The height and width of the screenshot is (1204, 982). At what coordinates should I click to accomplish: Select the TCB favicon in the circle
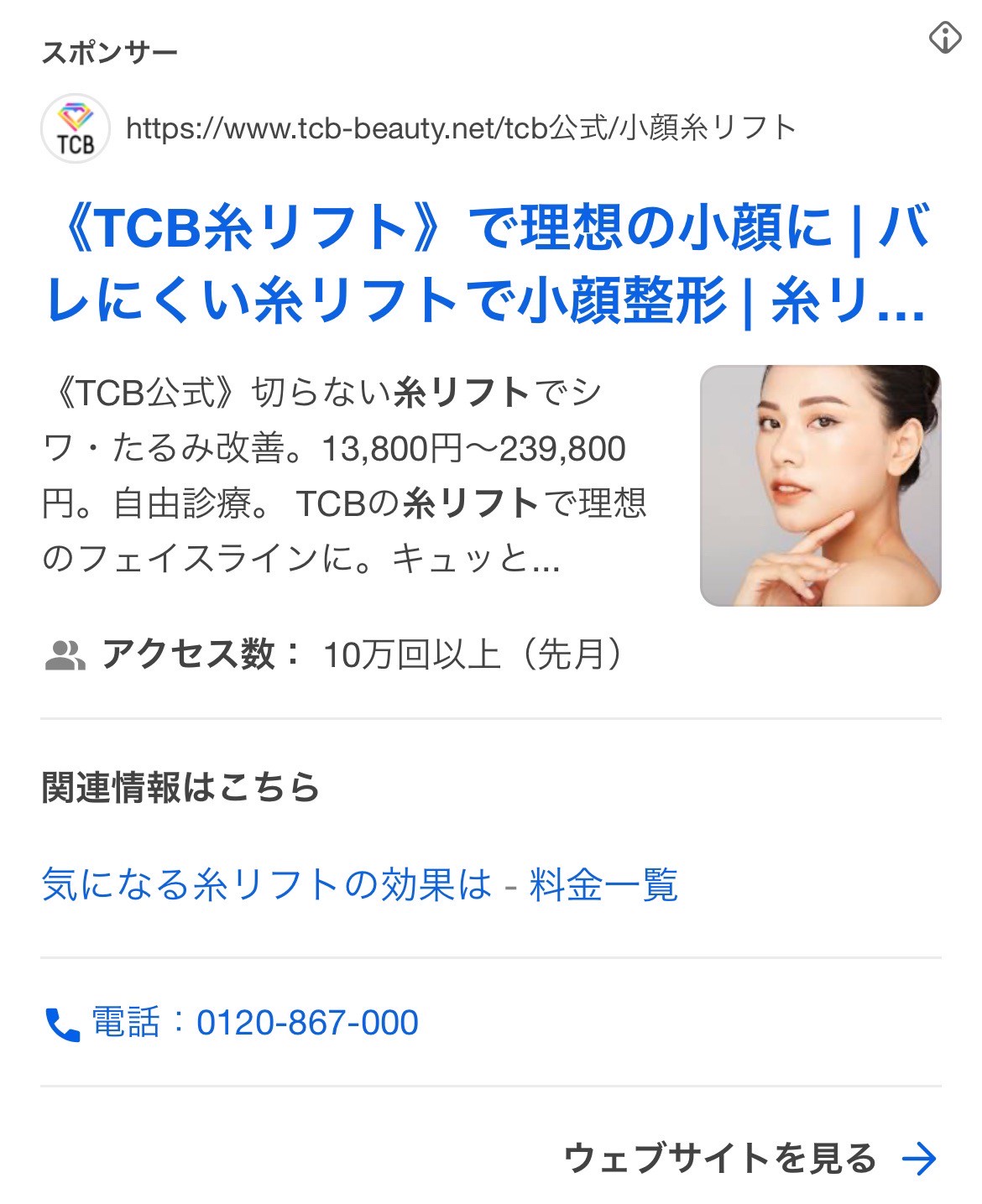76,128
